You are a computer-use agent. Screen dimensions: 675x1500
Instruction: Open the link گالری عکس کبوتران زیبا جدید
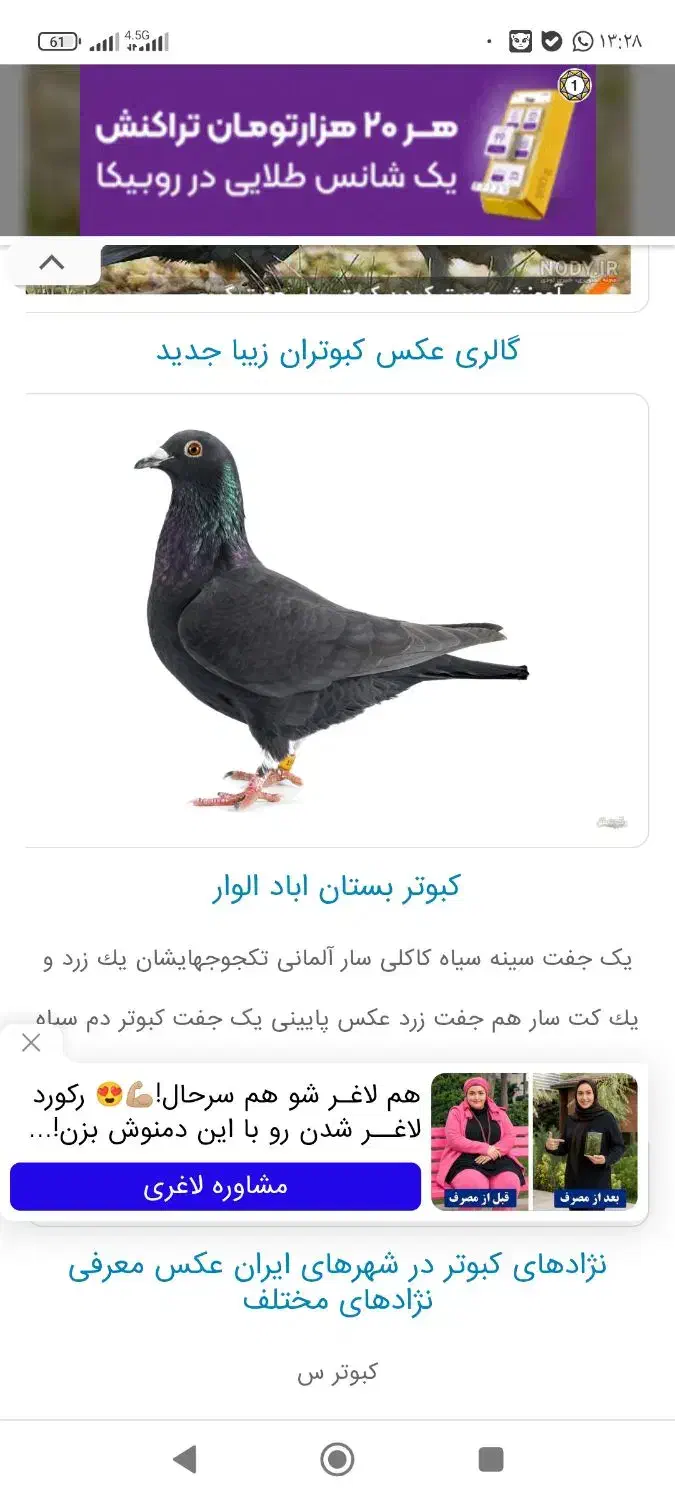[337, 351]
